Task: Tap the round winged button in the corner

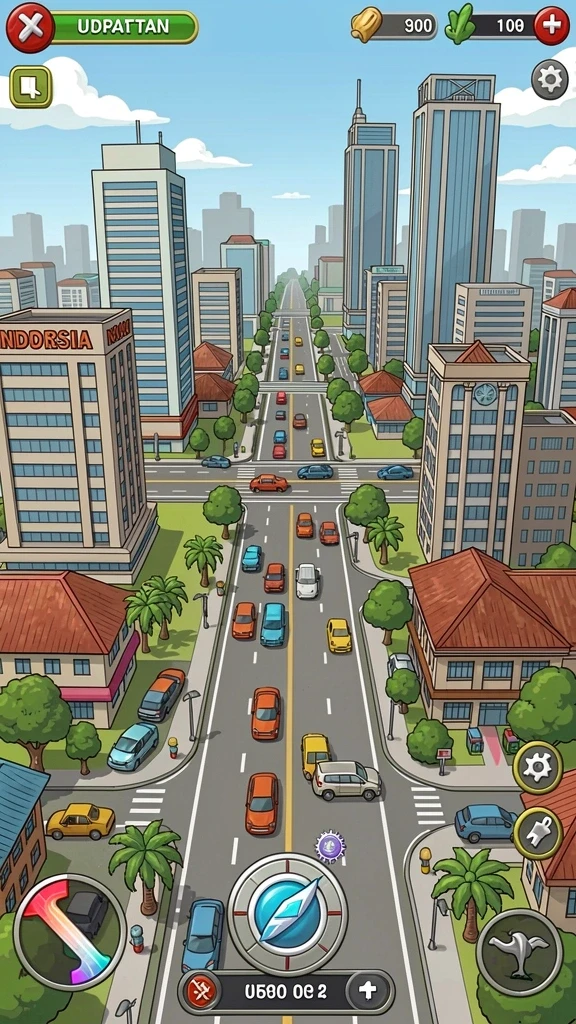Action: tap(519, 952)
